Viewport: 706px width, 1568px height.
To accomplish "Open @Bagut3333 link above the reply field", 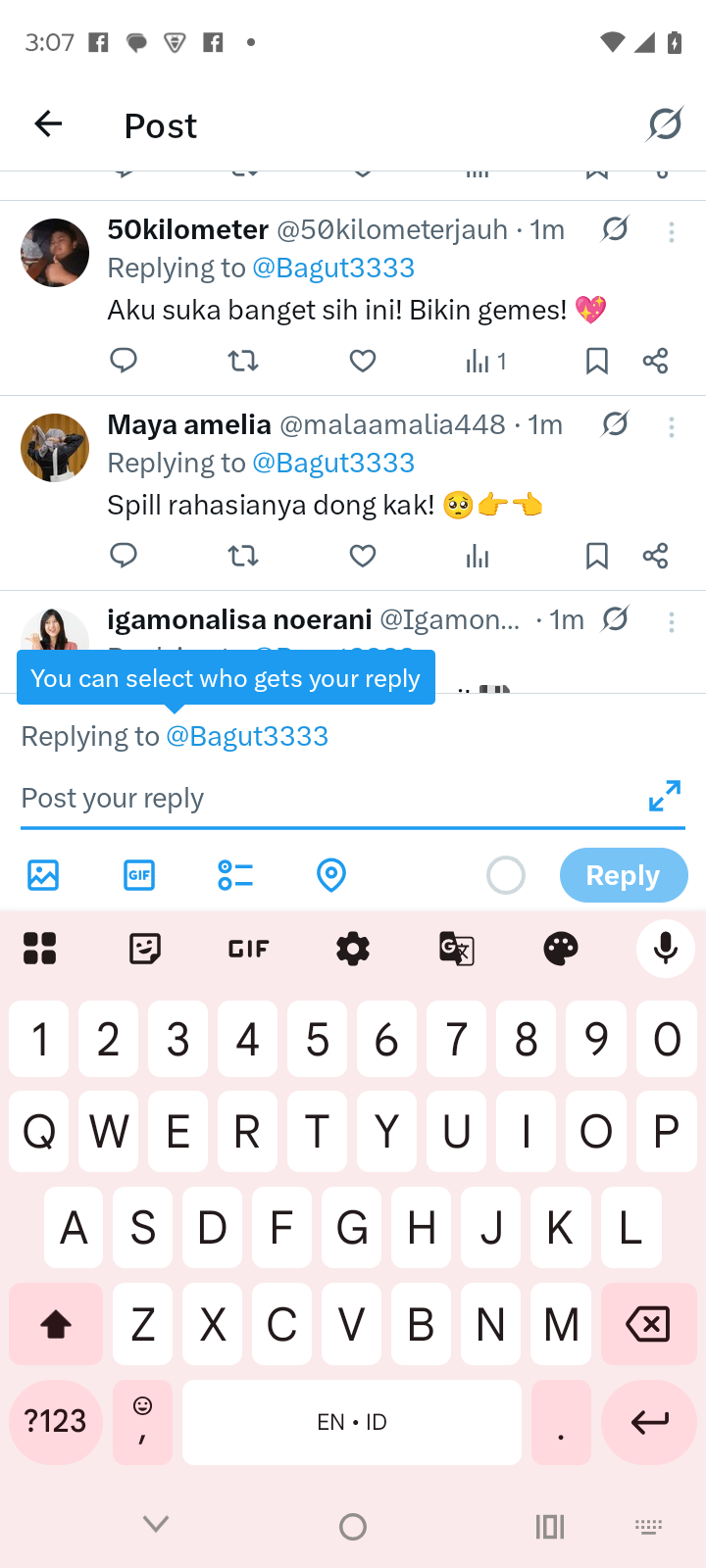I will click(247, 736).
